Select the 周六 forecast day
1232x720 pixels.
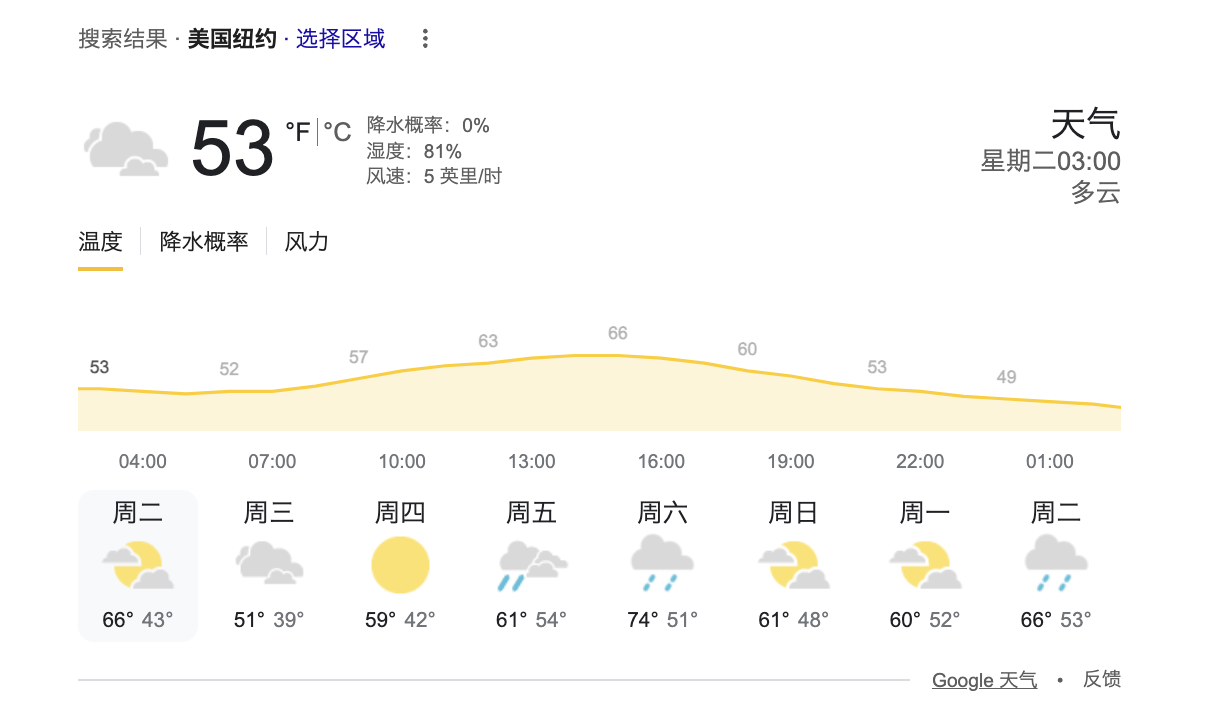(x=662, y=565)
